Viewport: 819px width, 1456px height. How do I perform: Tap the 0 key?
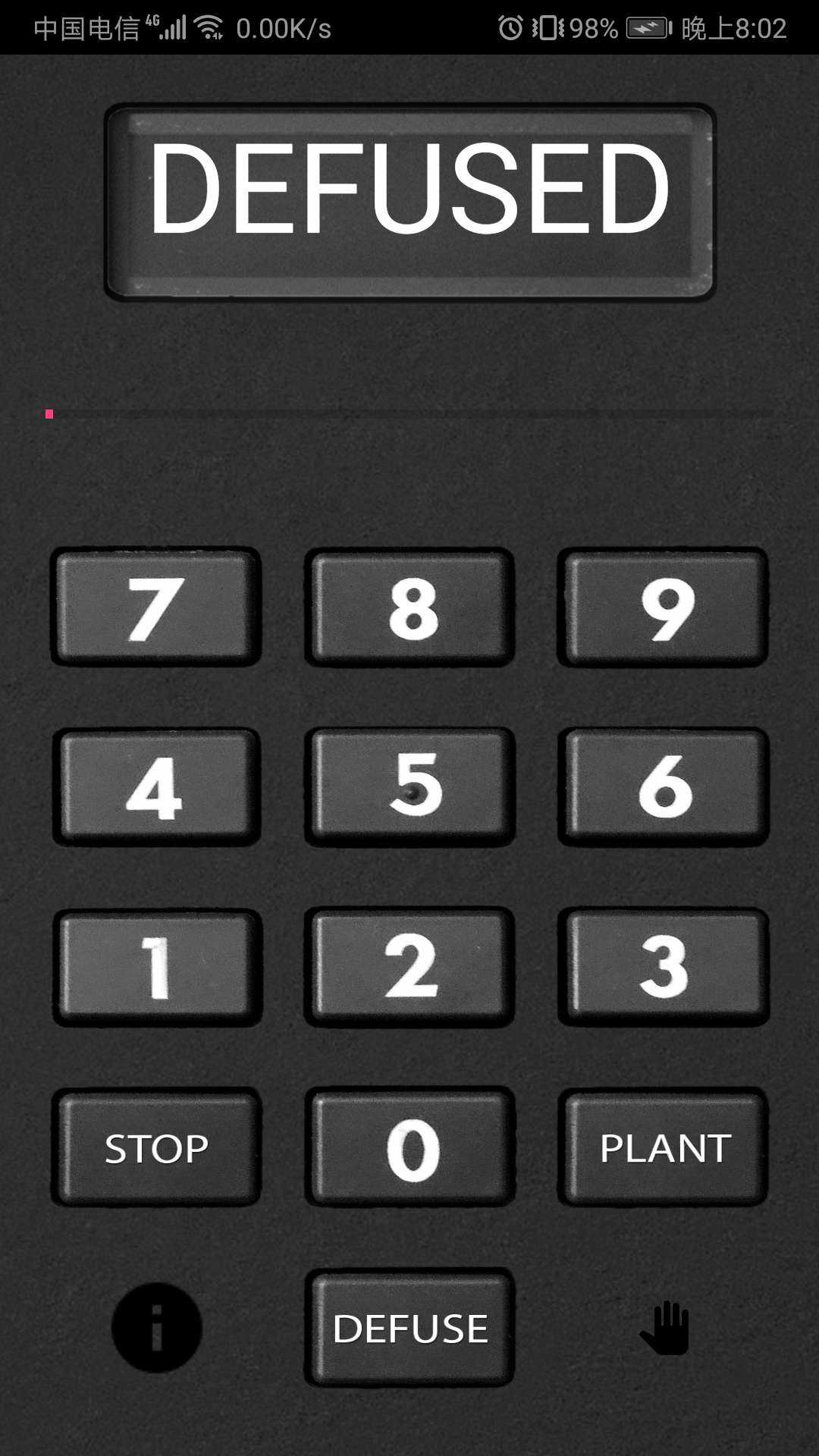pos(410,1147)
